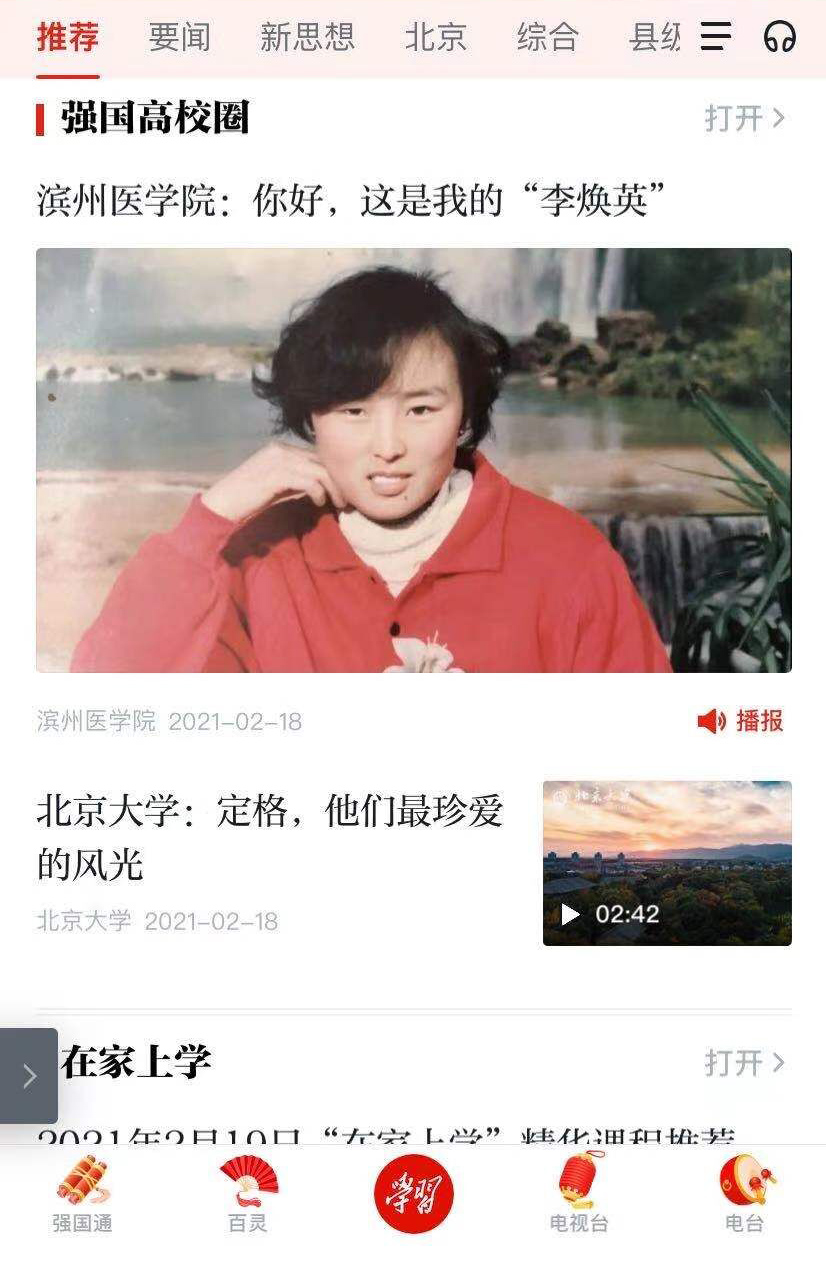Tap the headphones audio icon
This screenshot has height=1280, width=826.
click(779, 38)
